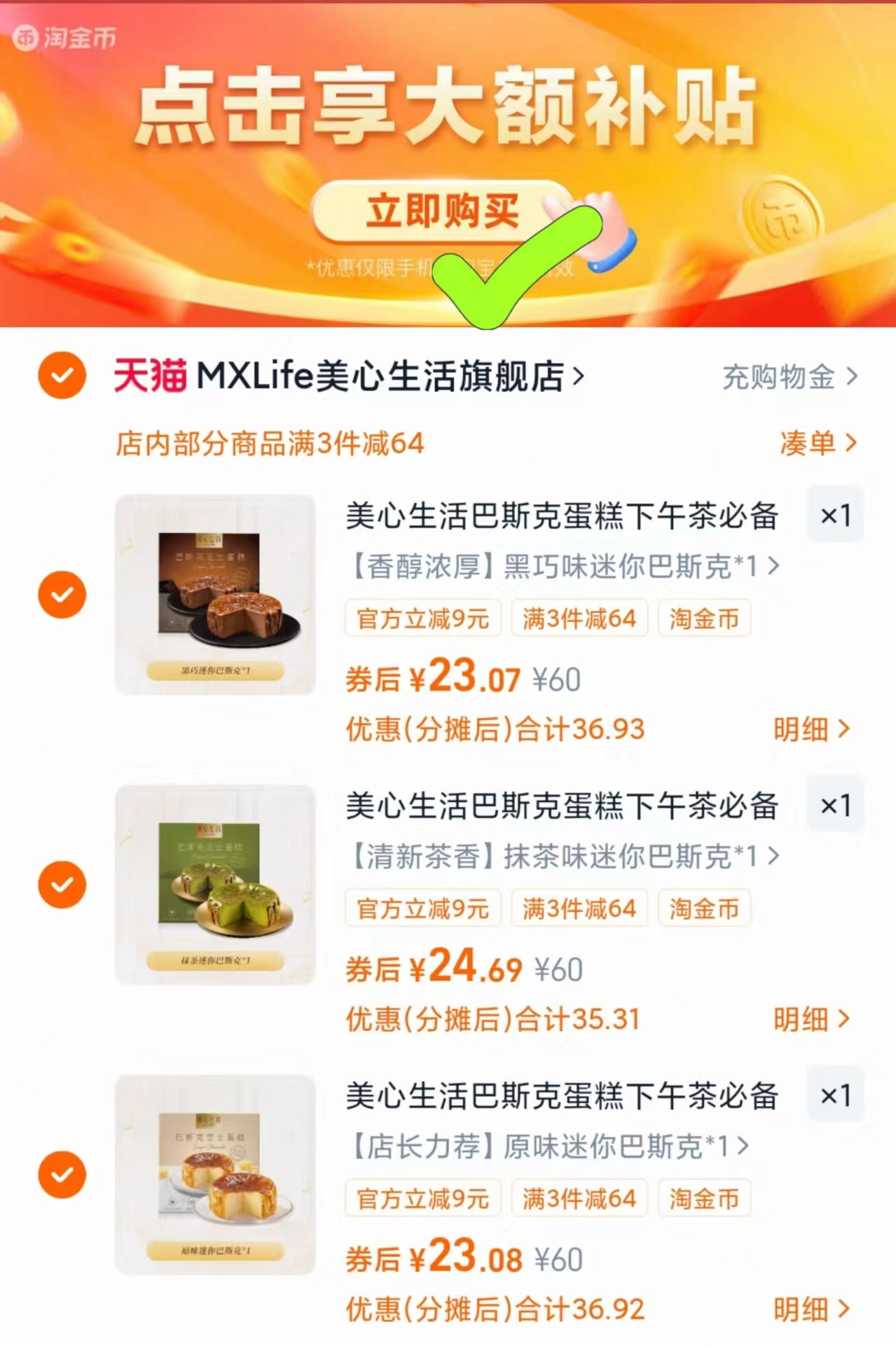
Task: Toggle selection of the original flavor Basque cake
Action: tap(61, 1174)
